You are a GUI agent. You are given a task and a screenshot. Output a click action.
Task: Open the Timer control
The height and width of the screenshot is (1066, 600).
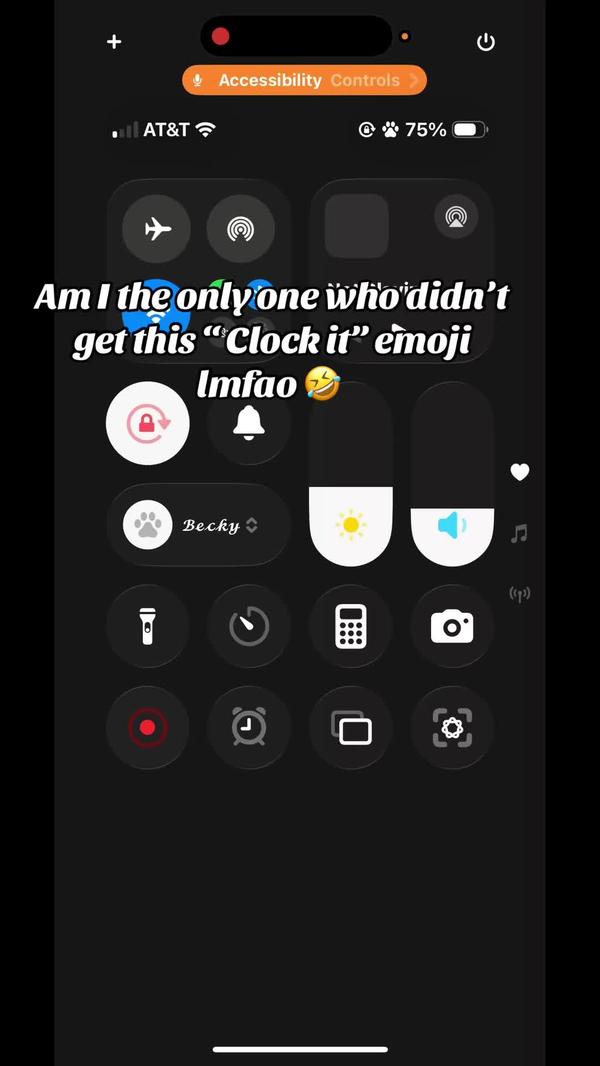click(249, 627)
